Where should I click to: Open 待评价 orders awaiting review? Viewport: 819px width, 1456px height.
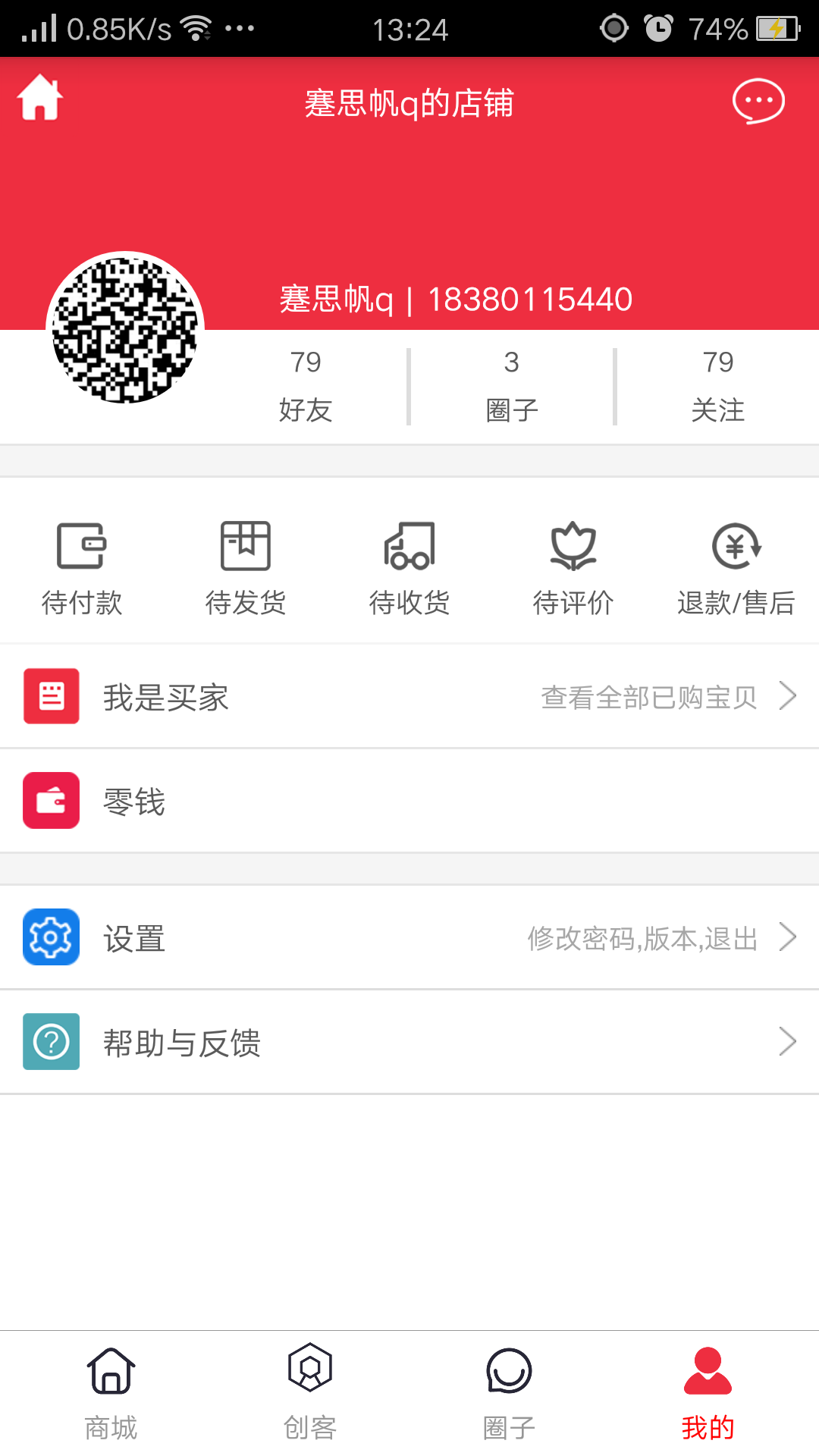click(573, 567)
